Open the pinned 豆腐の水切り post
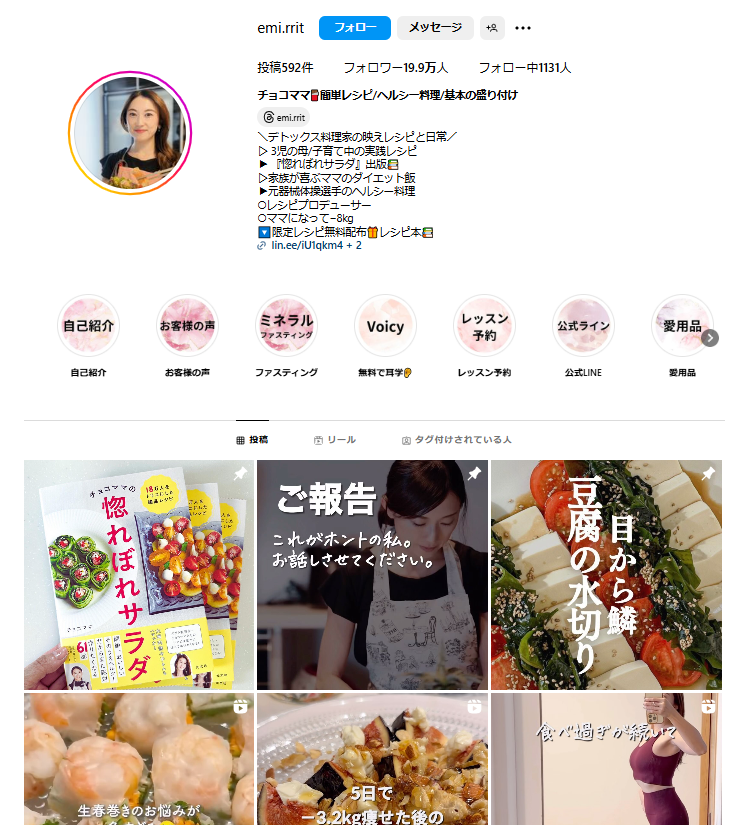 [606, 575]
